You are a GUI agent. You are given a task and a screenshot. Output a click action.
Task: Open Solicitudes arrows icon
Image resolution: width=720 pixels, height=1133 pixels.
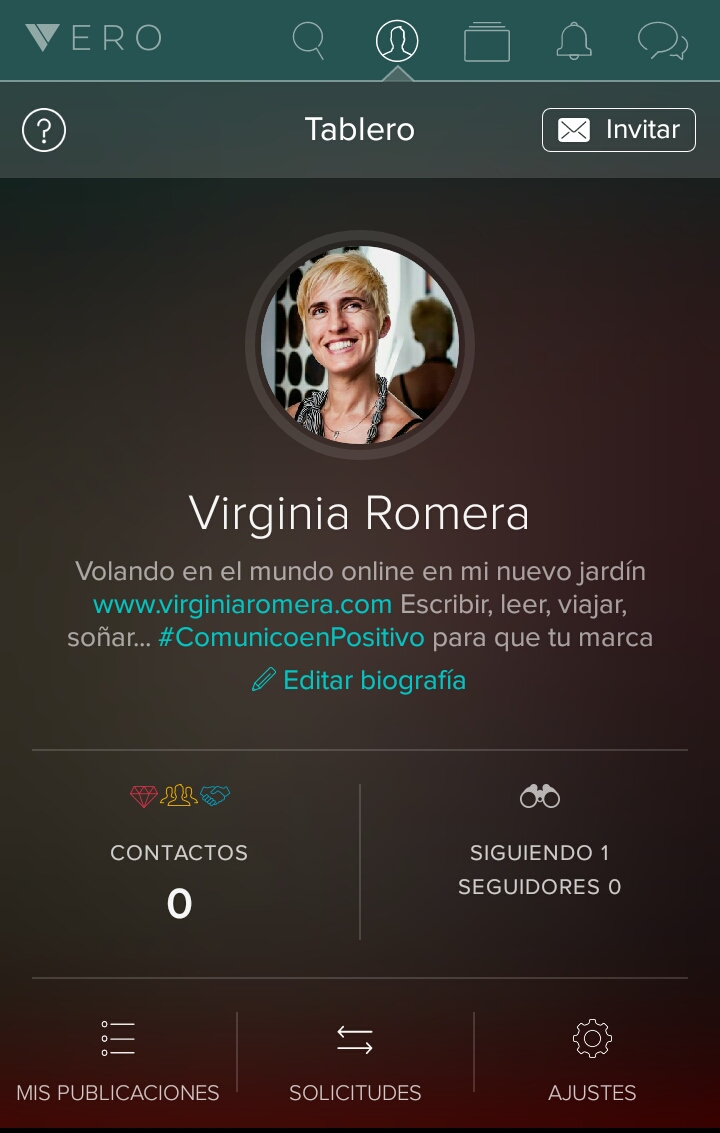[x=356, y=1038]
